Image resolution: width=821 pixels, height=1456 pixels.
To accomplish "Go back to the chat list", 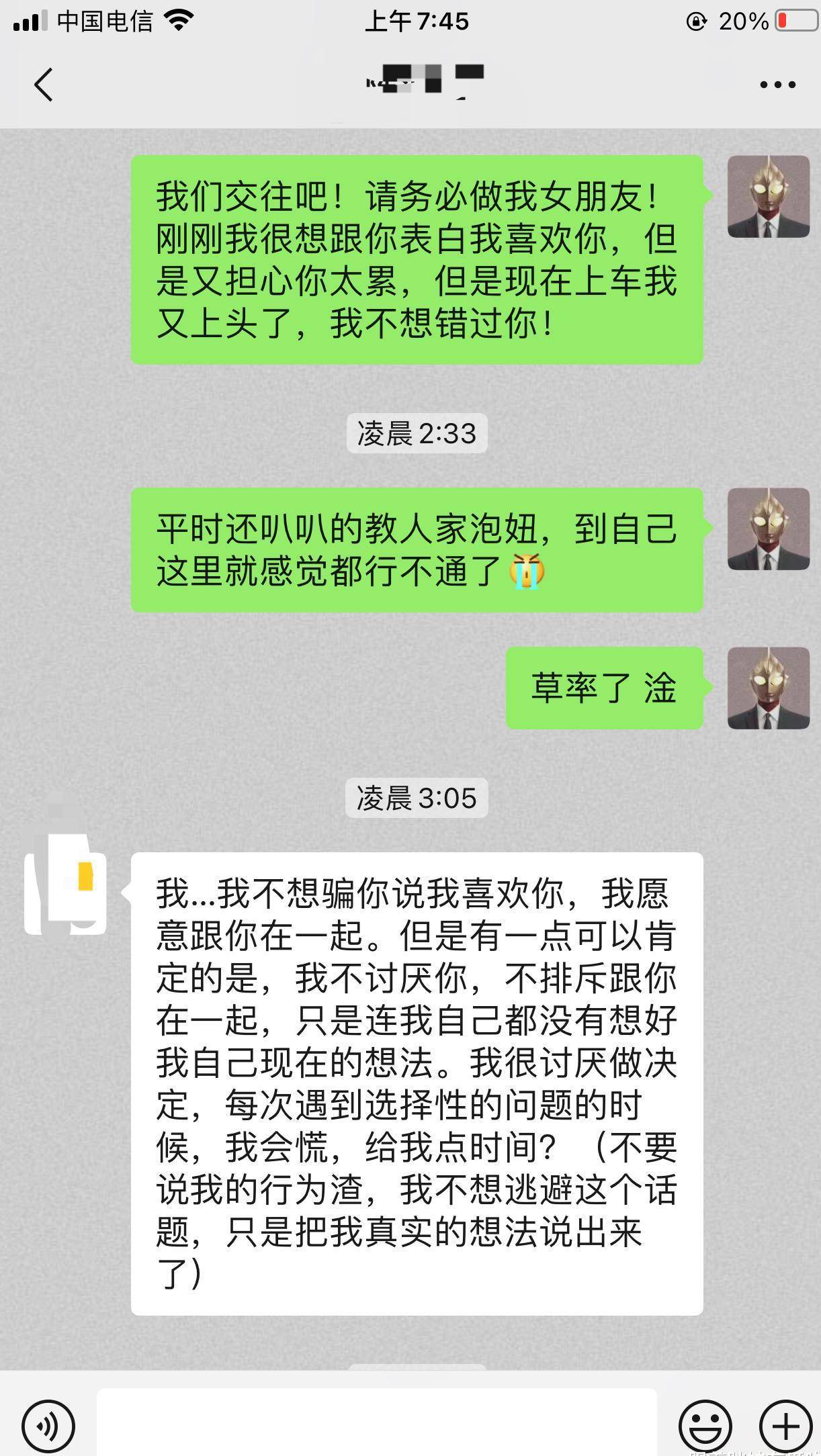I will point(44,85).
